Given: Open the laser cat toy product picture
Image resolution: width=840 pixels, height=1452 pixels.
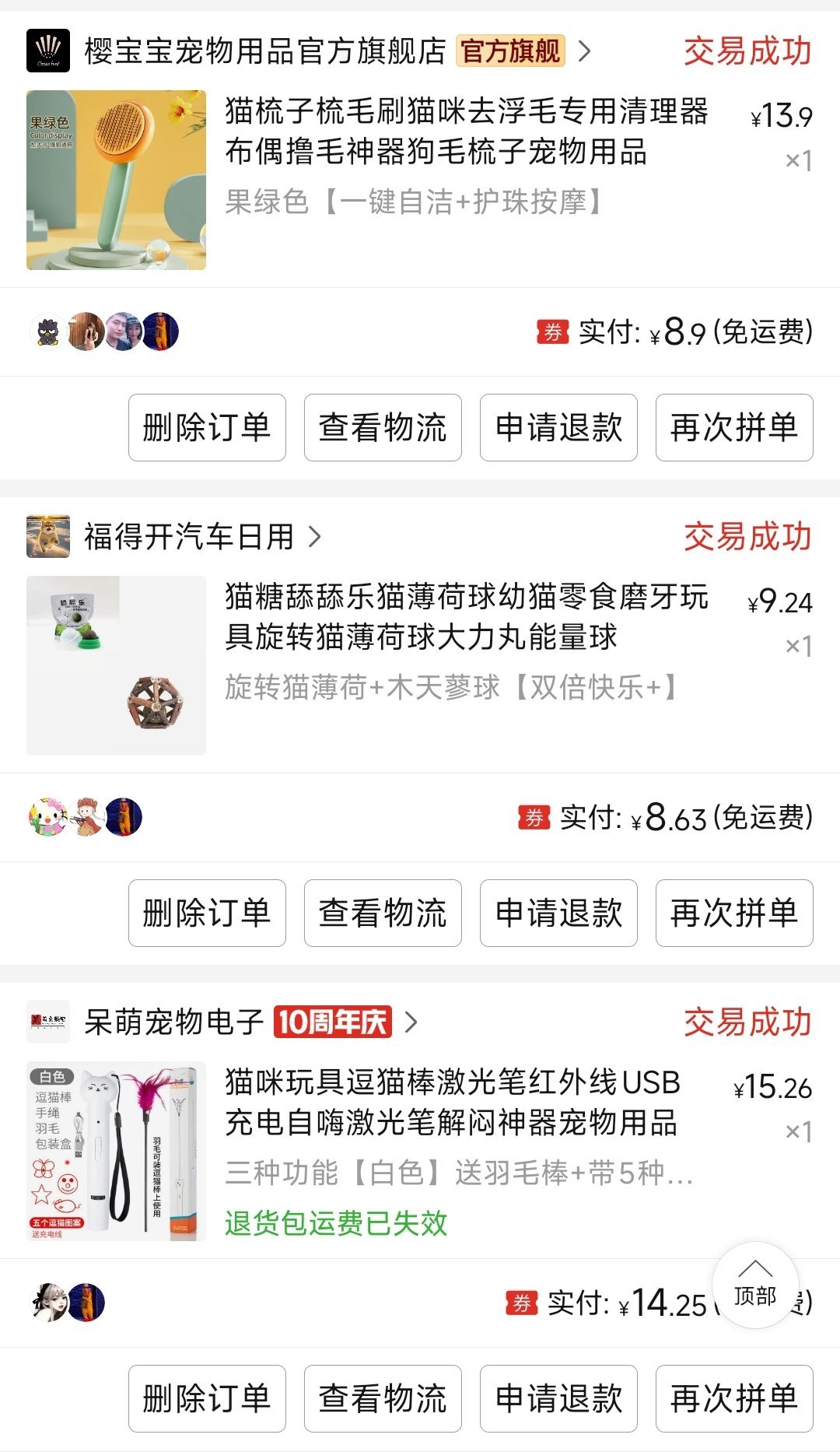Looking at the screenshot, I should tap(116, 1151).
